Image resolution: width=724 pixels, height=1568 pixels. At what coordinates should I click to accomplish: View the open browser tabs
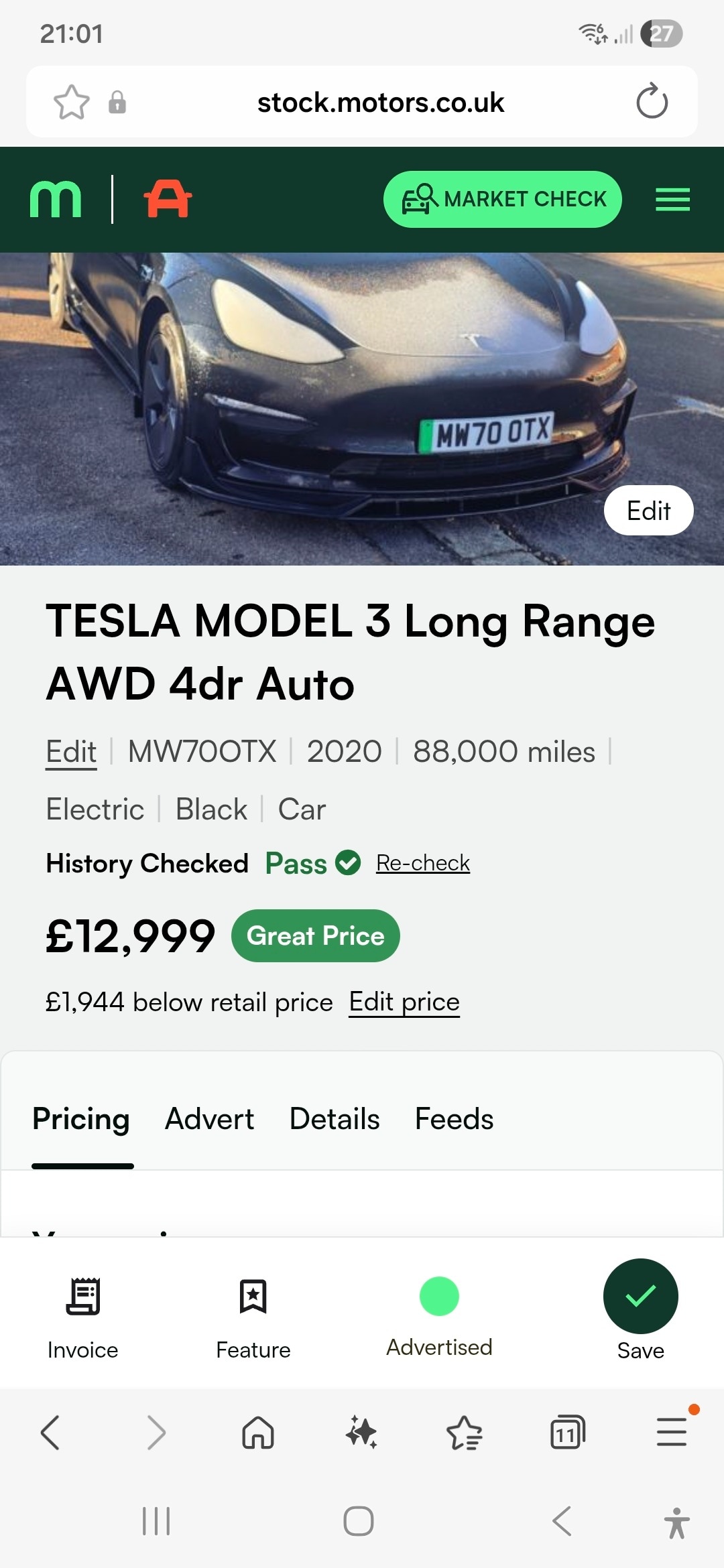[568, 1431]
